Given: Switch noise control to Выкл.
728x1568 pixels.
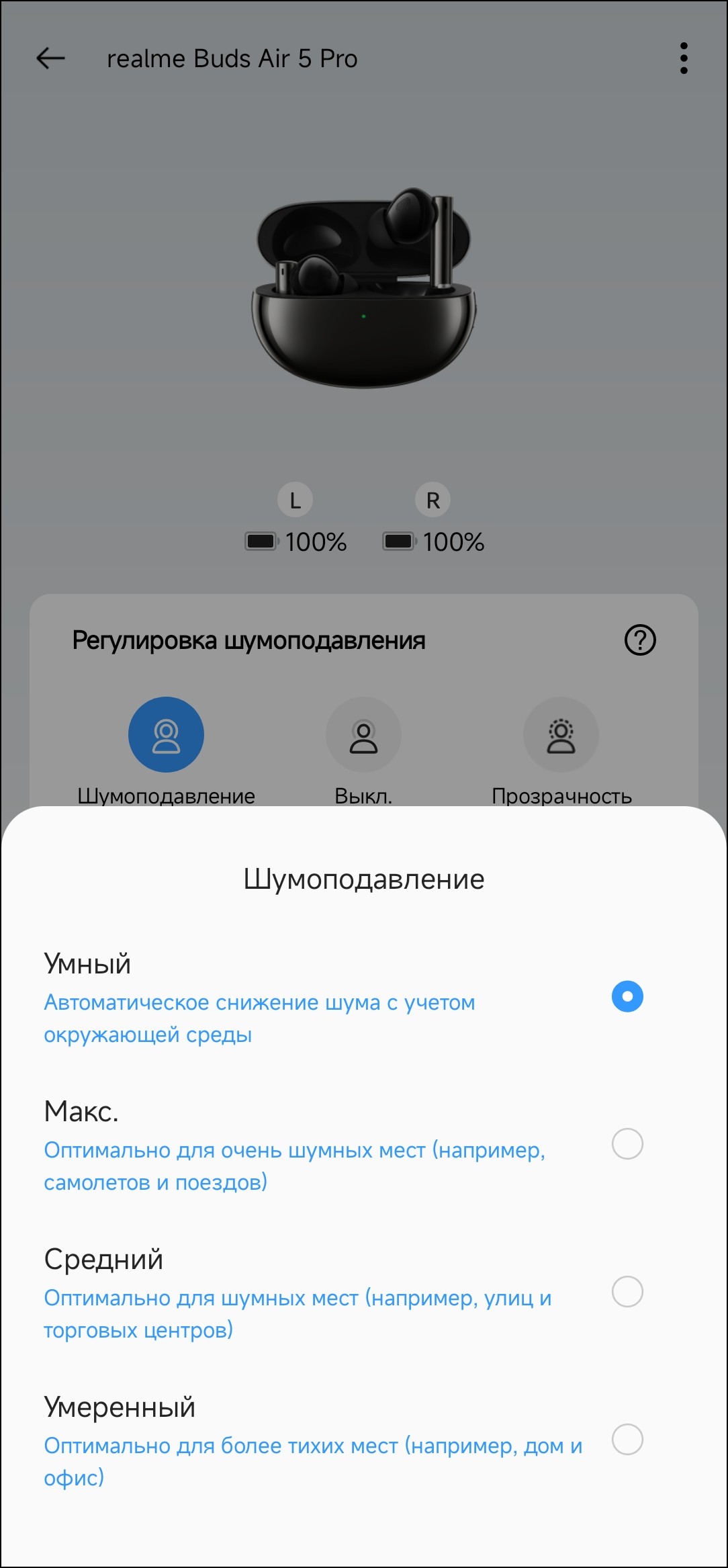Looking at the screenshot, I should tap(363, 735).
